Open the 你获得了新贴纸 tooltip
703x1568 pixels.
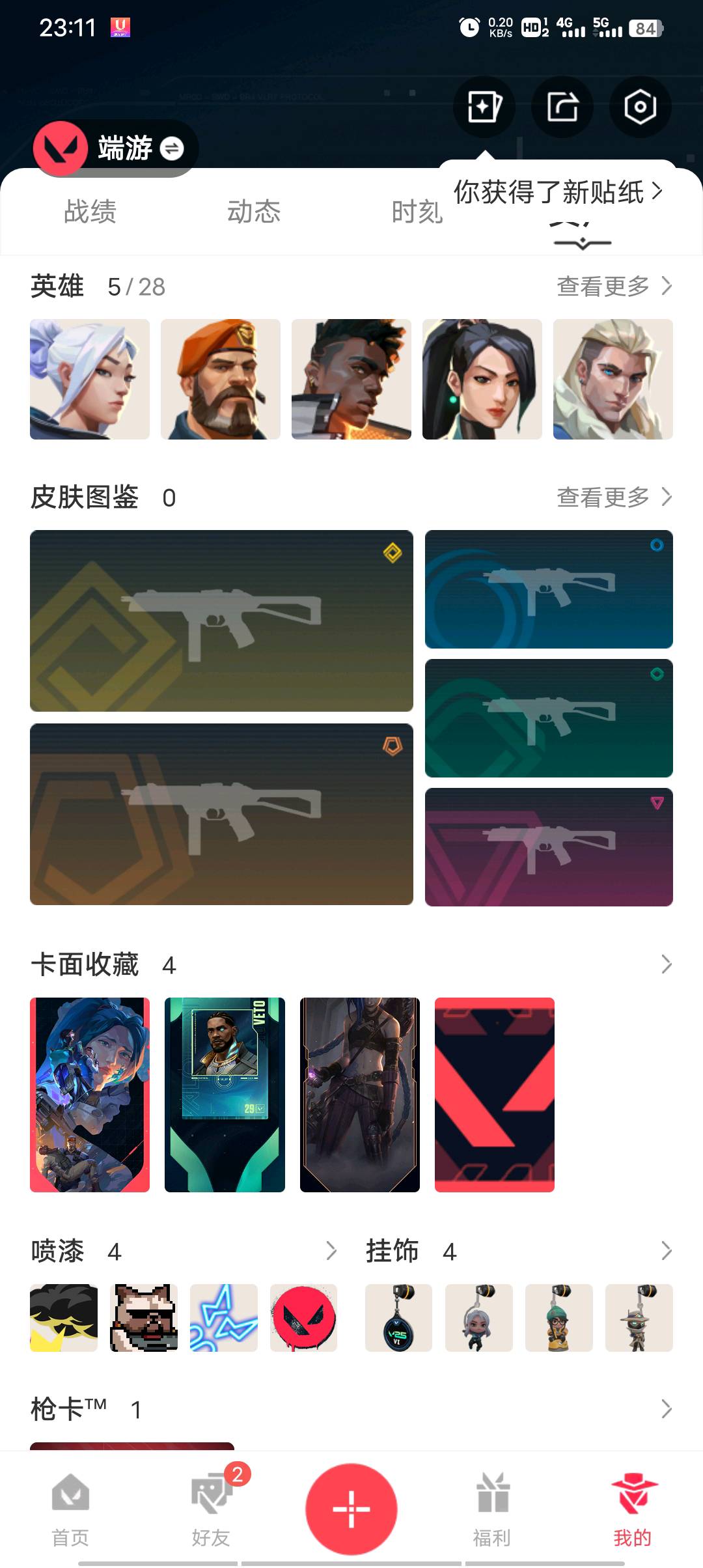pyautogui.click(x=557, y=192)
